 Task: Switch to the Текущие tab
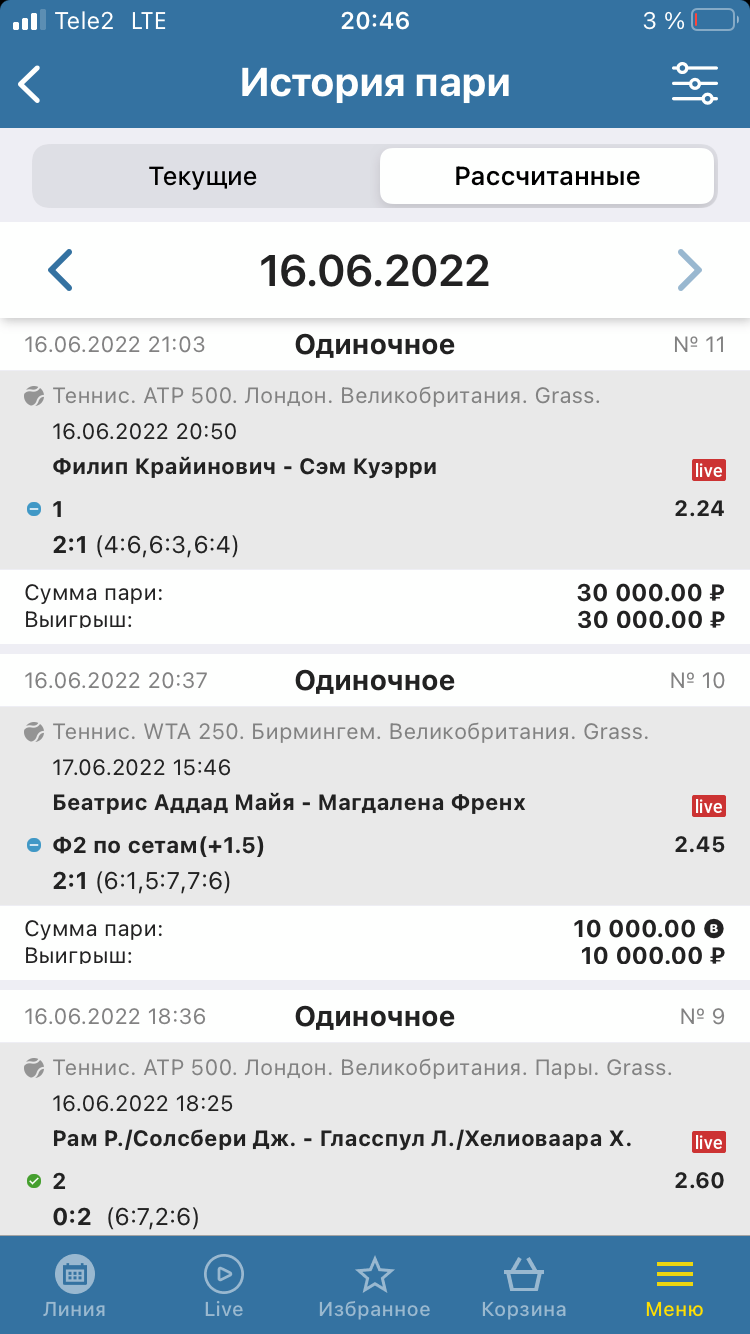pos(203,177)
